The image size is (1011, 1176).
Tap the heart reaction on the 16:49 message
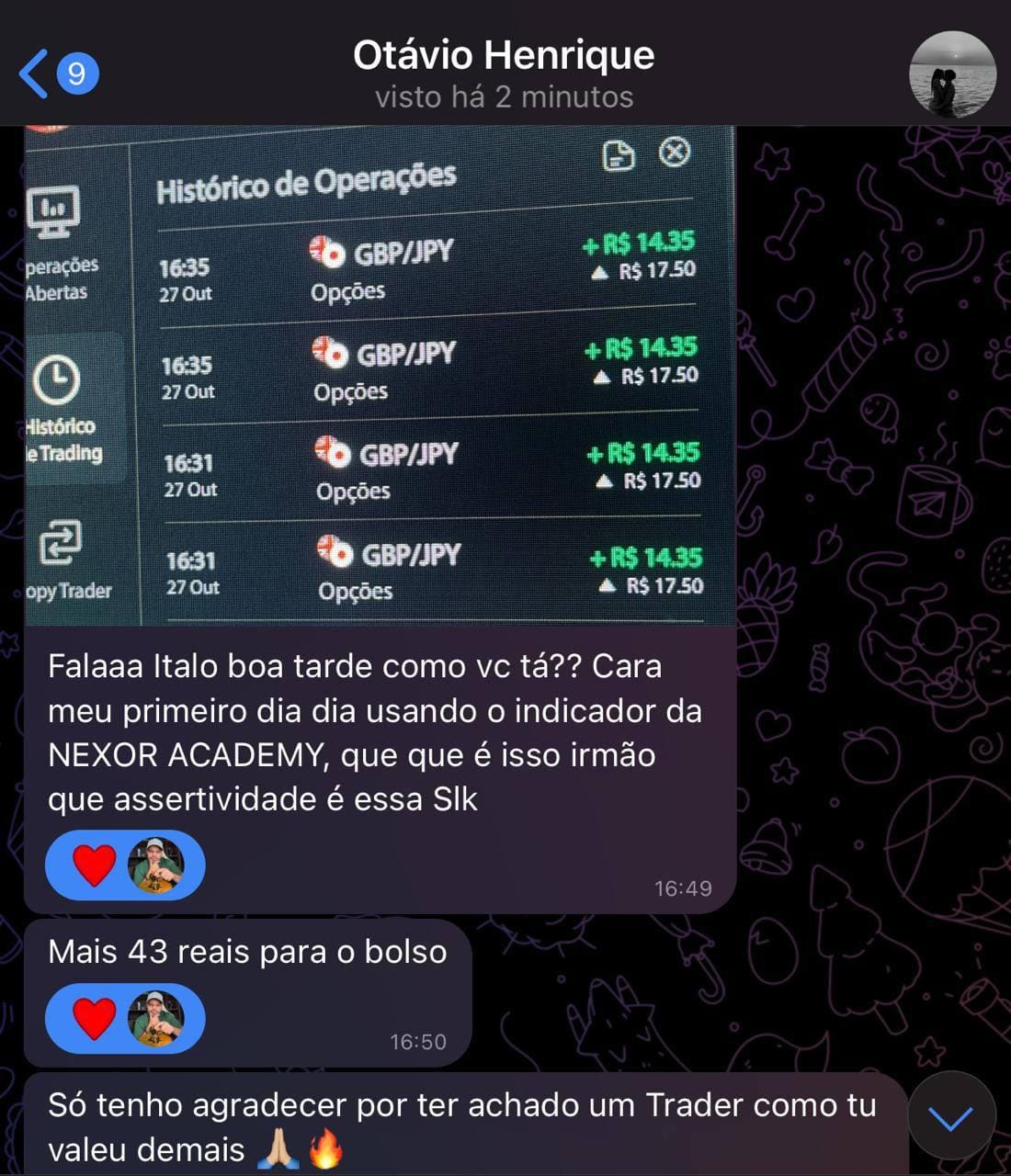pyautogui.click(x=95, y=865)
